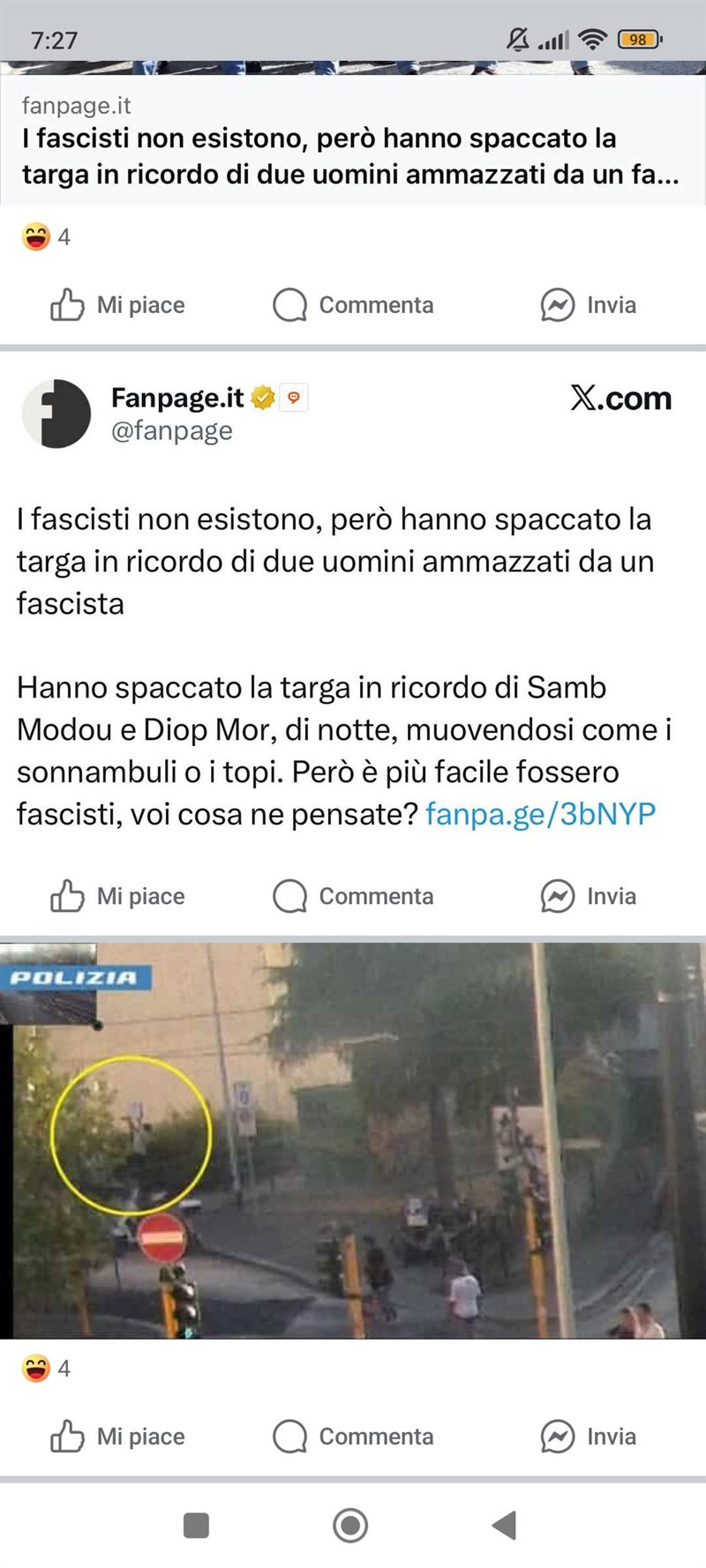Tap Commenta under the Polizia photo
Screen dimensions: 706x1568
click(x=353, y=1437)
